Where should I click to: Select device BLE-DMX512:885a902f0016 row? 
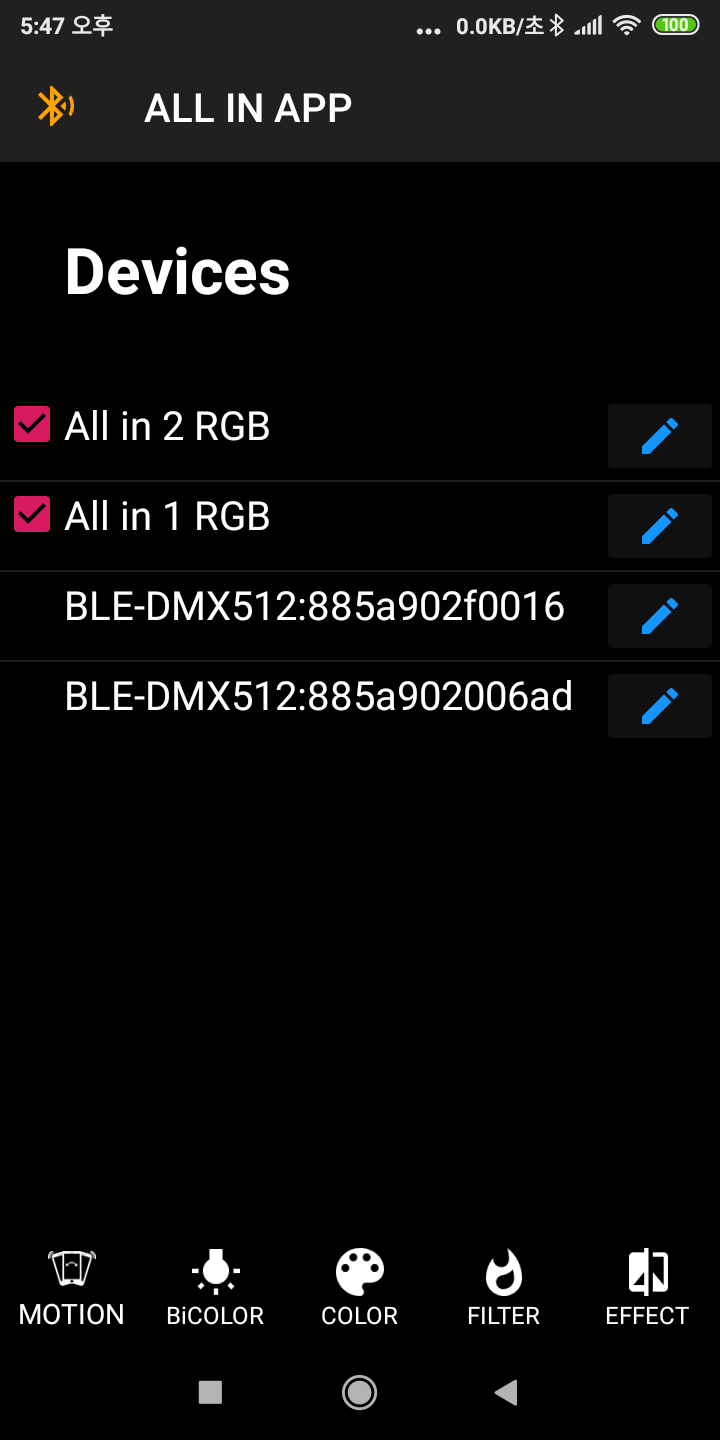314,607
